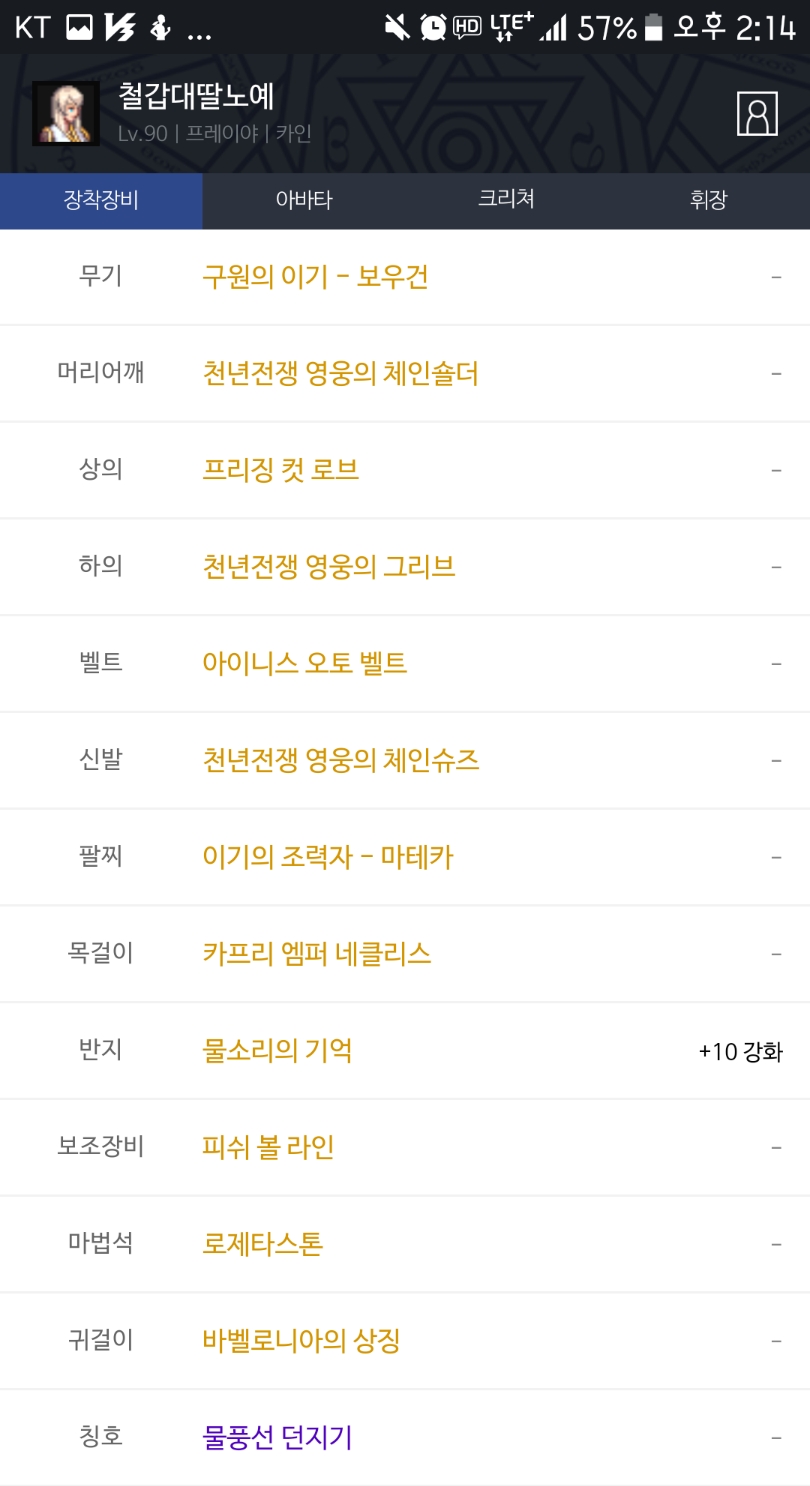
Task: Switch to the 아바타 tab
Action: click(304, 200)
